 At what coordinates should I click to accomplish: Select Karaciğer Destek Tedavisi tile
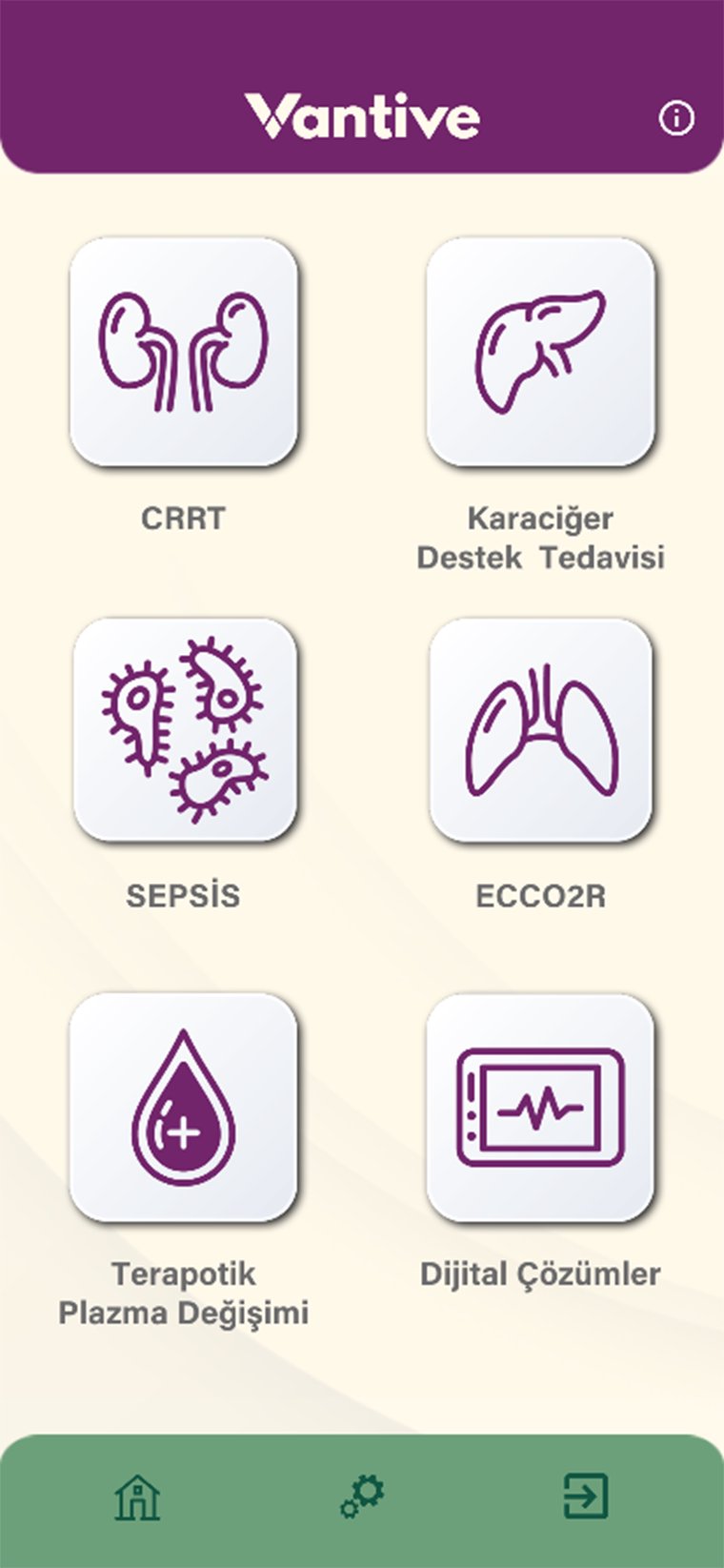point(540,353)
